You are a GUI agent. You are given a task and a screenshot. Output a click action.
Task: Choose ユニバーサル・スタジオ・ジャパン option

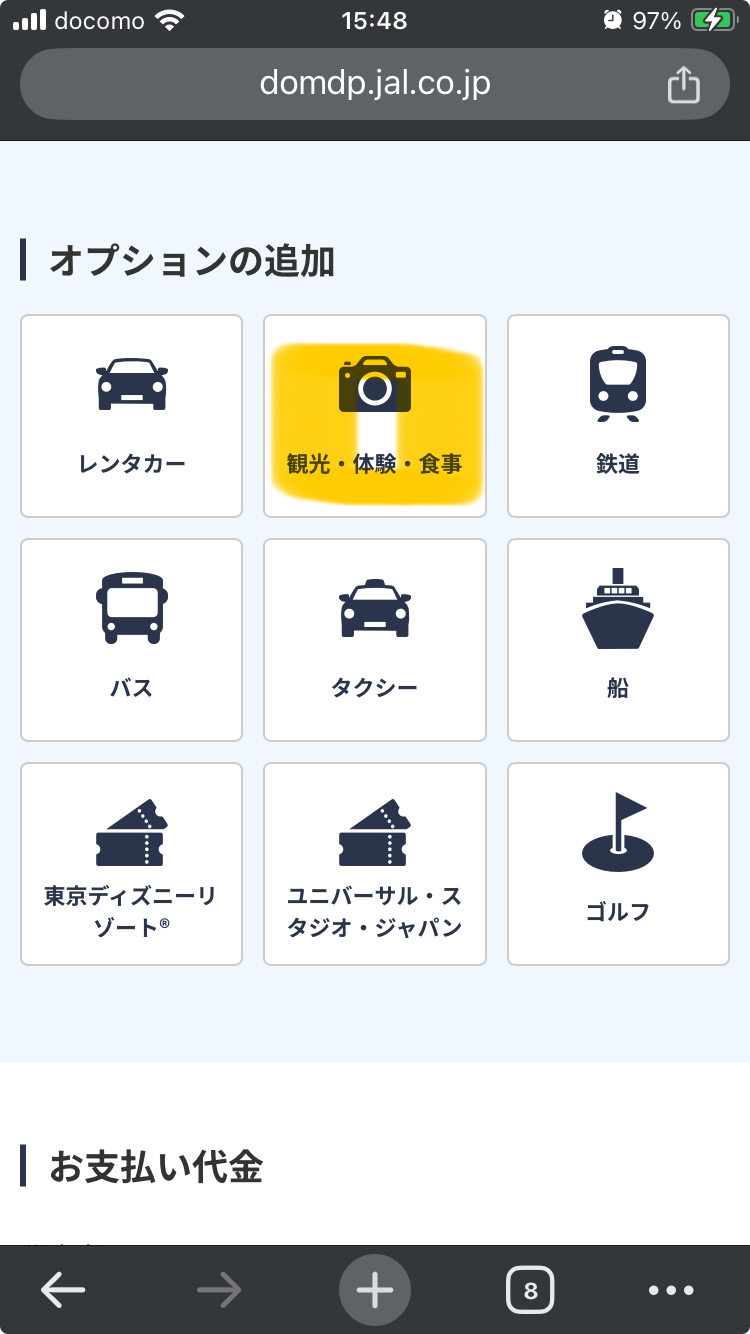[x=375, y=864]
